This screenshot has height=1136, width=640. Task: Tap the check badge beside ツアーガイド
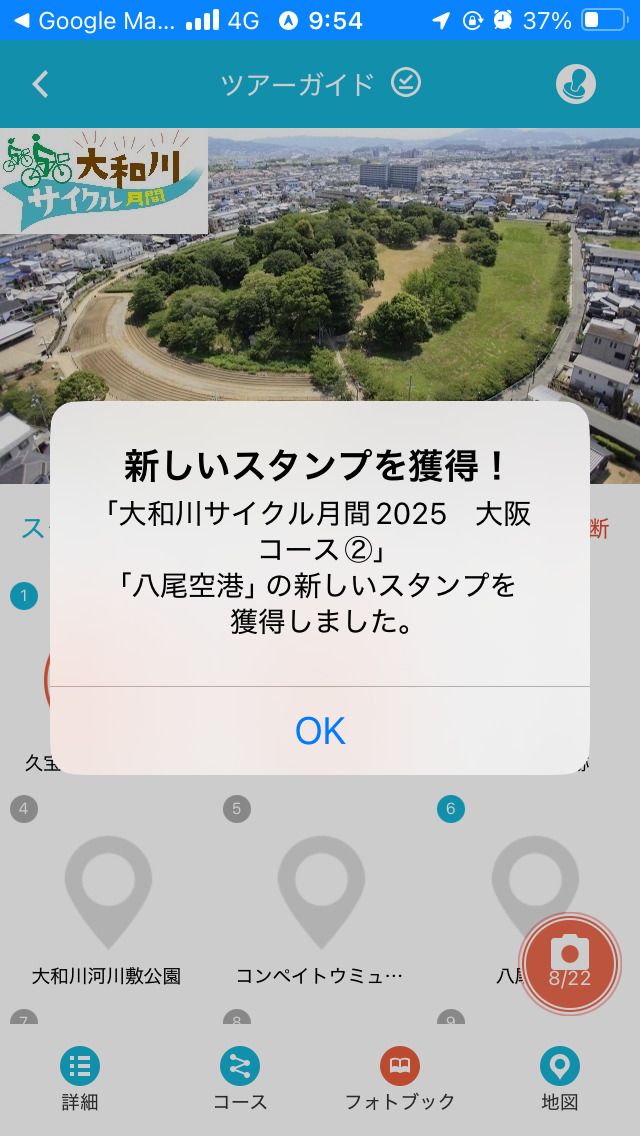pos(406,82)
